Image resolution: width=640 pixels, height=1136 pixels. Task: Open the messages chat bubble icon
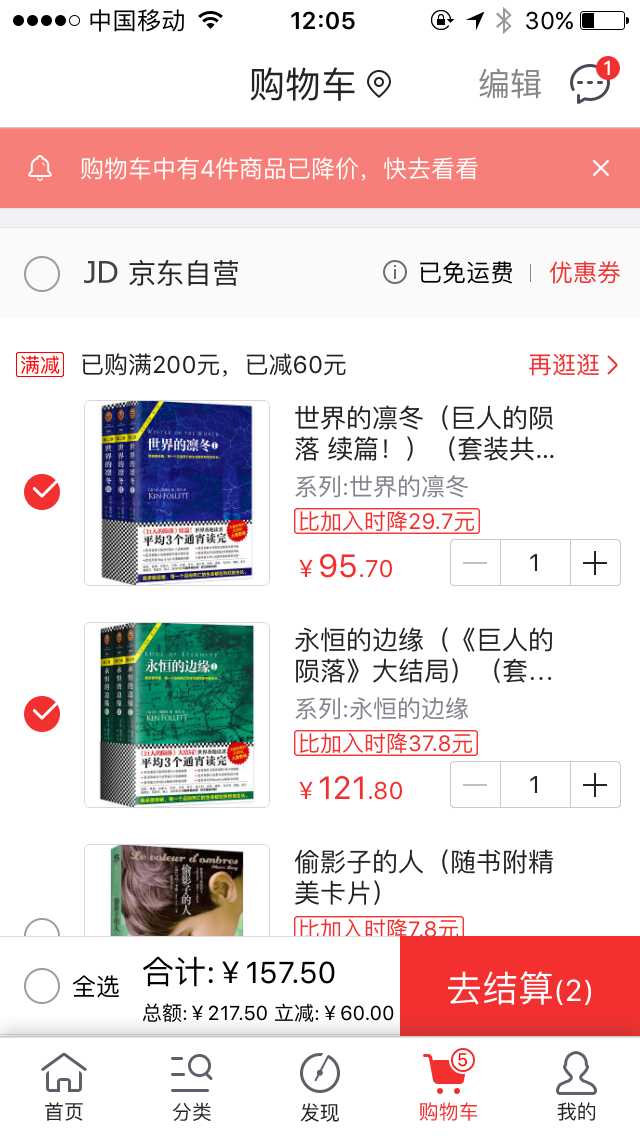pyautogui.click(x=590, y=84)
